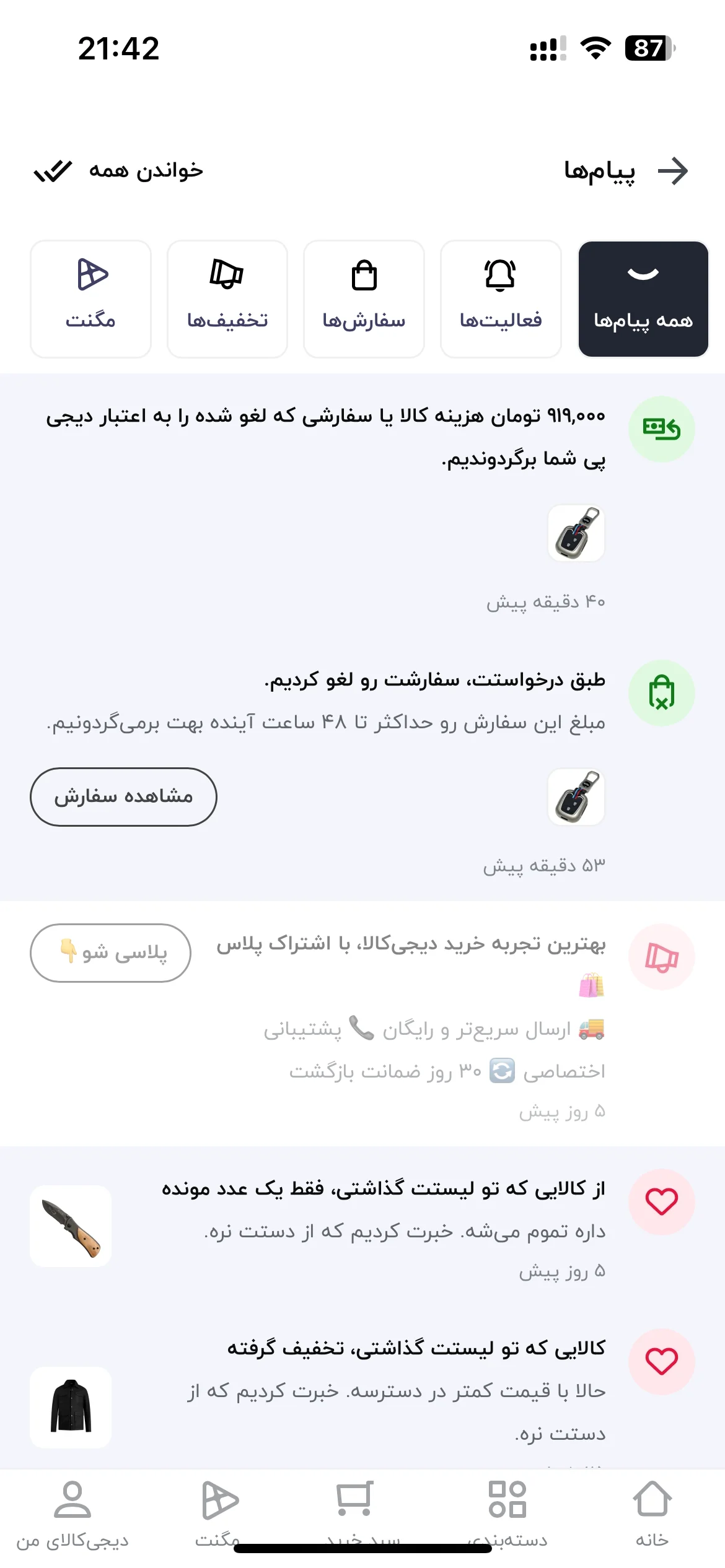The image size is (725, 1568).
Task: Open the دیجی‌کالای من profile tab
Action: (x=72, y=1514)
